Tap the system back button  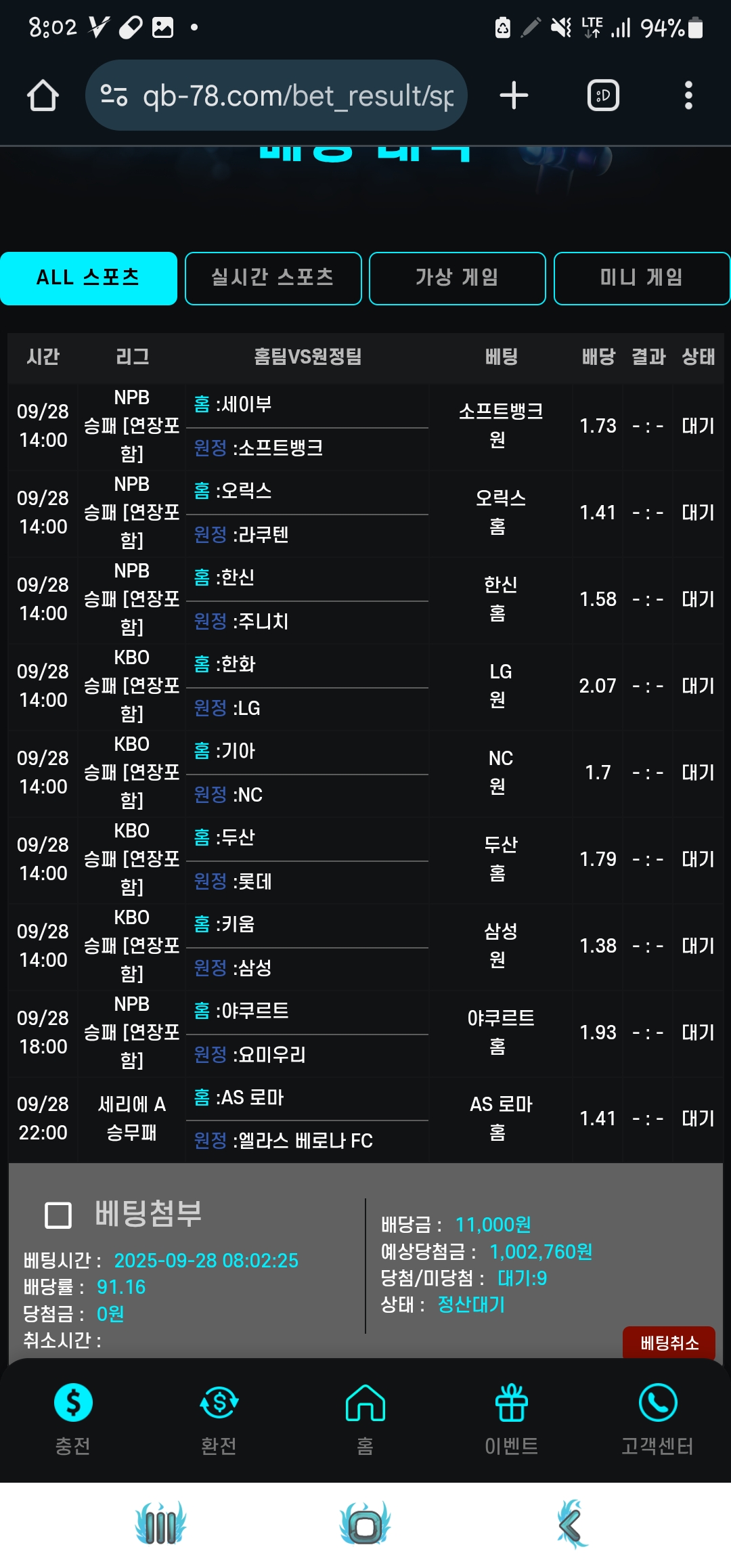(x=571, y=1525)
